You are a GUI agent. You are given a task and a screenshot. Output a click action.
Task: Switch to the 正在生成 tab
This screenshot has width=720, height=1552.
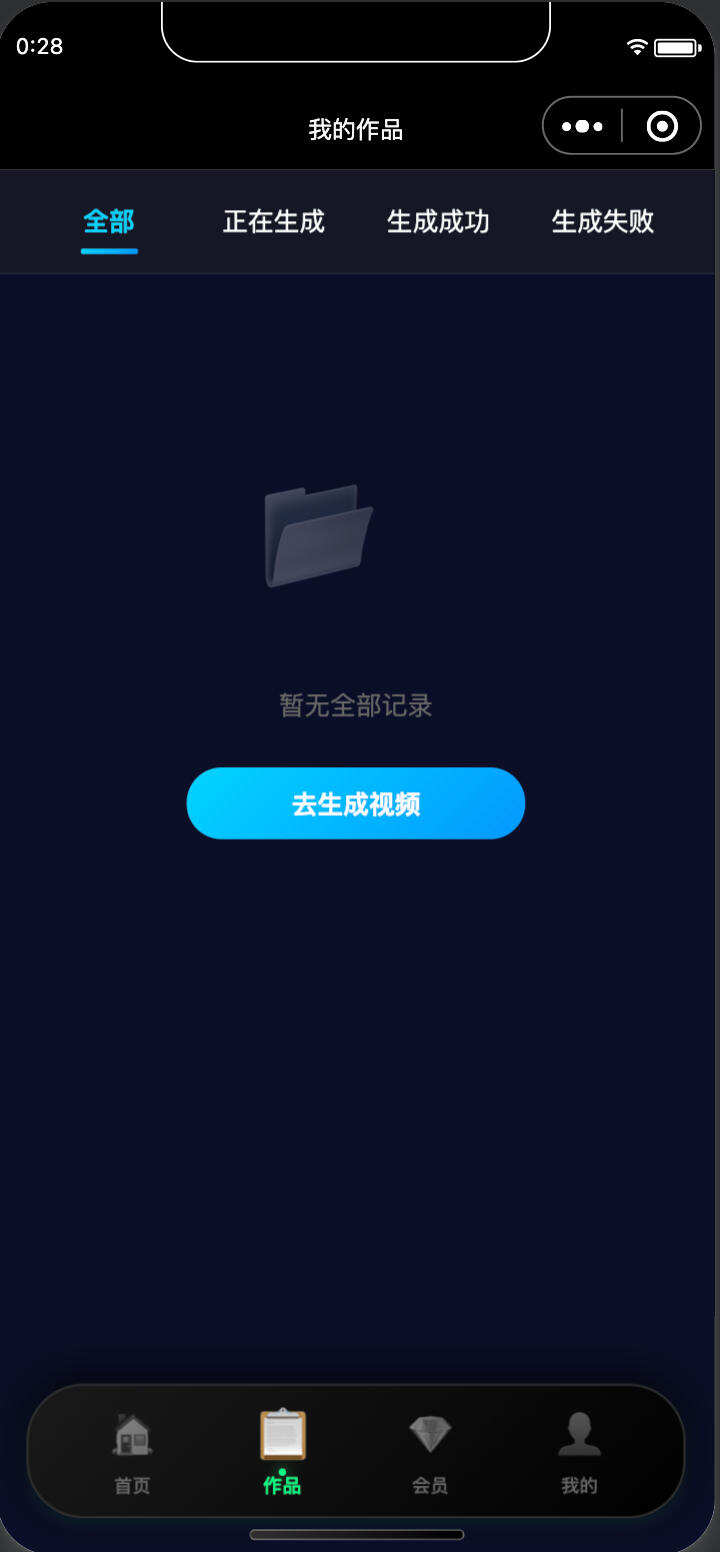tap(273, 222)
